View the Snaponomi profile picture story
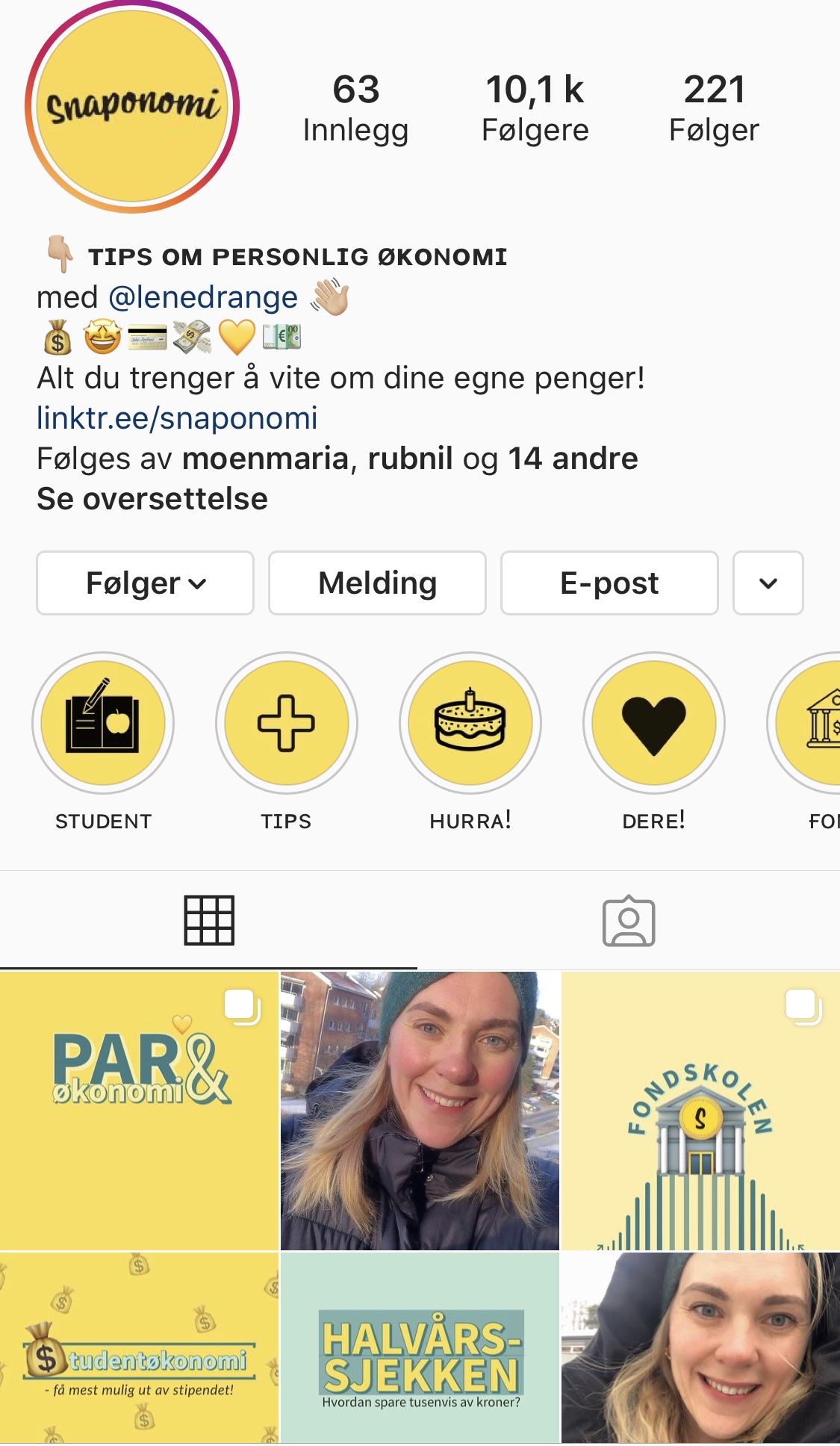Viewport: 840px width, 1446px height. (x=132, y=107)
